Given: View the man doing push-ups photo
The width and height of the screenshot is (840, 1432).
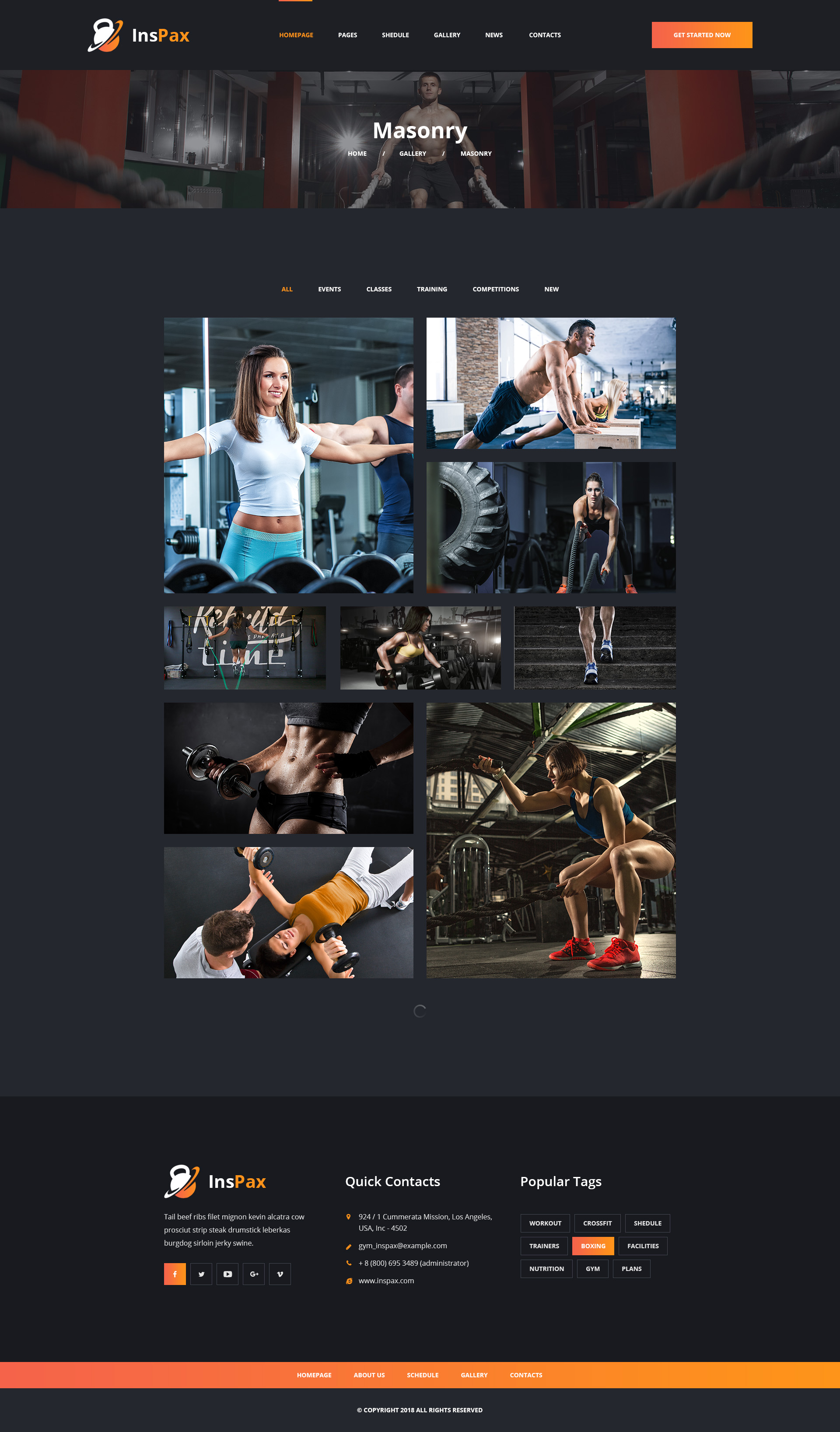Looking at the screenshot, I should point(550,383).
